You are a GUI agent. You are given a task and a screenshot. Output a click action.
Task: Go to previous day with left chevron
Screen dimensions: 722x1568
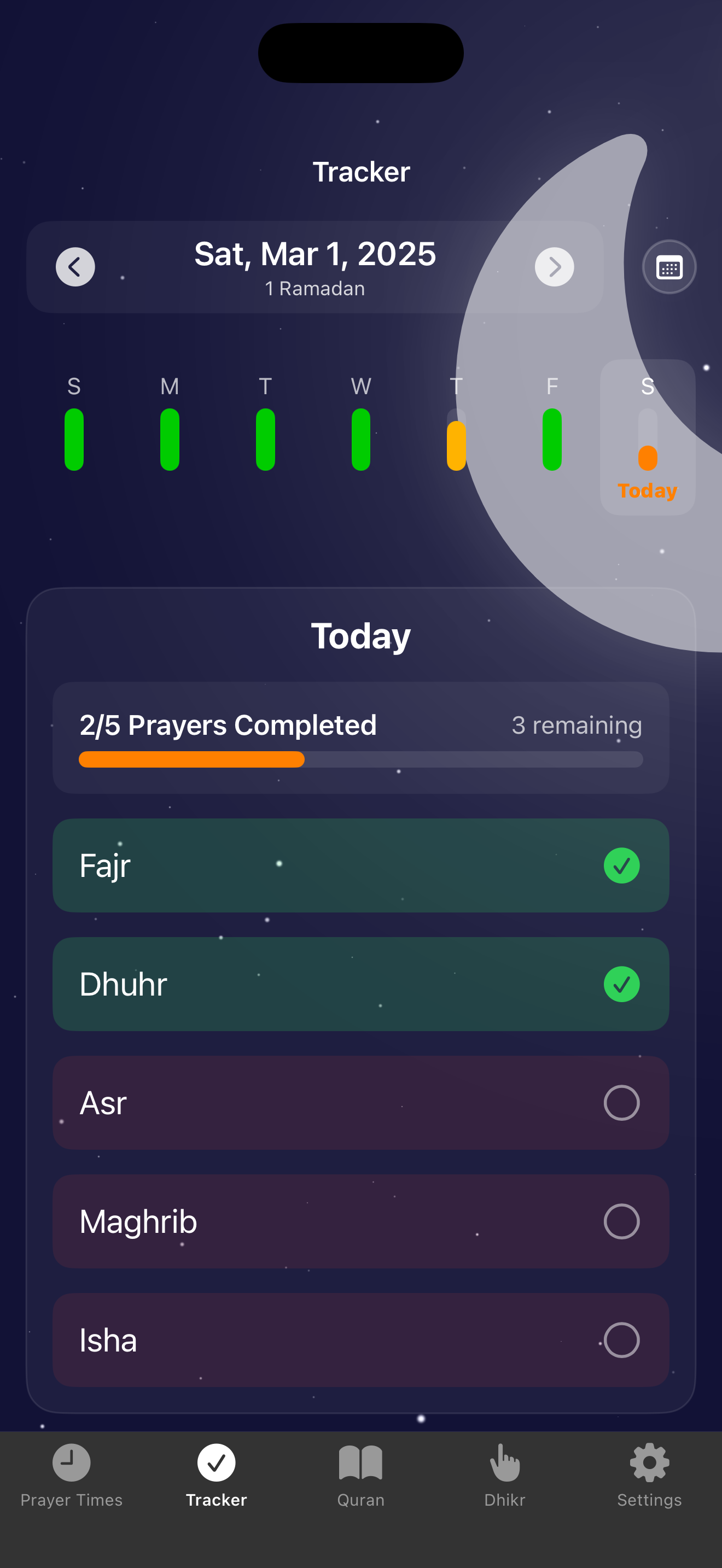75,267
